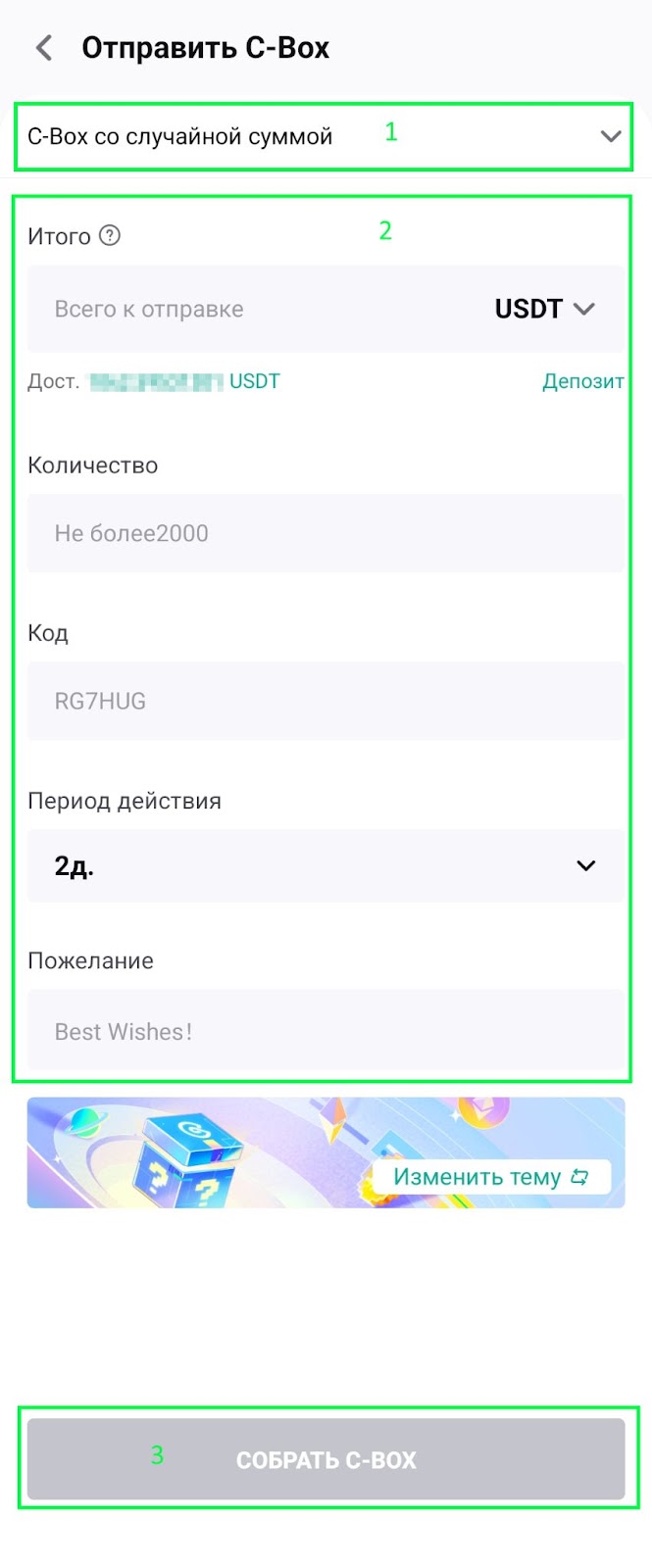Focus the Количество field
The width and height of the screenshot is (652, 1568).
[x=326, y=534]
